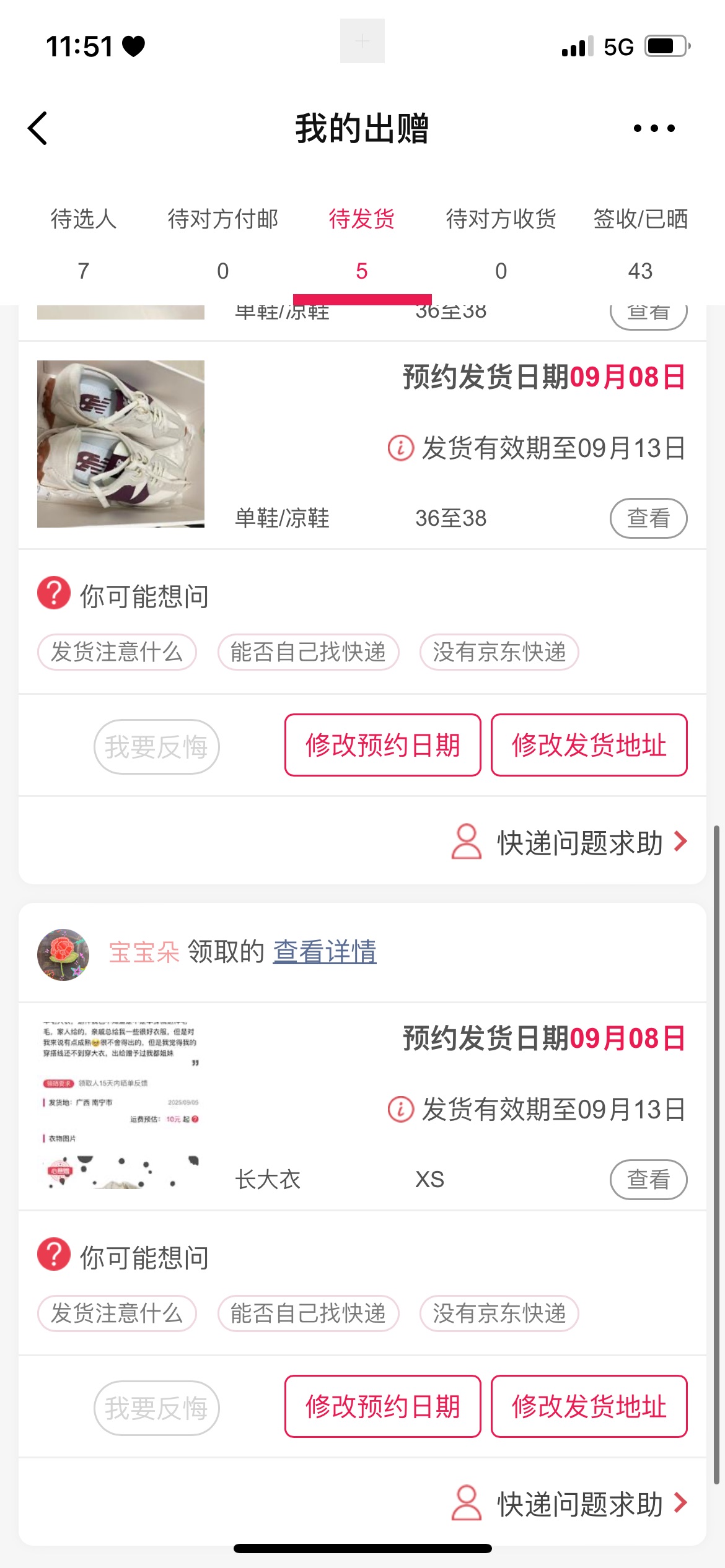The width and height of the screenshot is (725, 1568).
Task: Open the three-dot overflow menu
Action: (654, 129)
